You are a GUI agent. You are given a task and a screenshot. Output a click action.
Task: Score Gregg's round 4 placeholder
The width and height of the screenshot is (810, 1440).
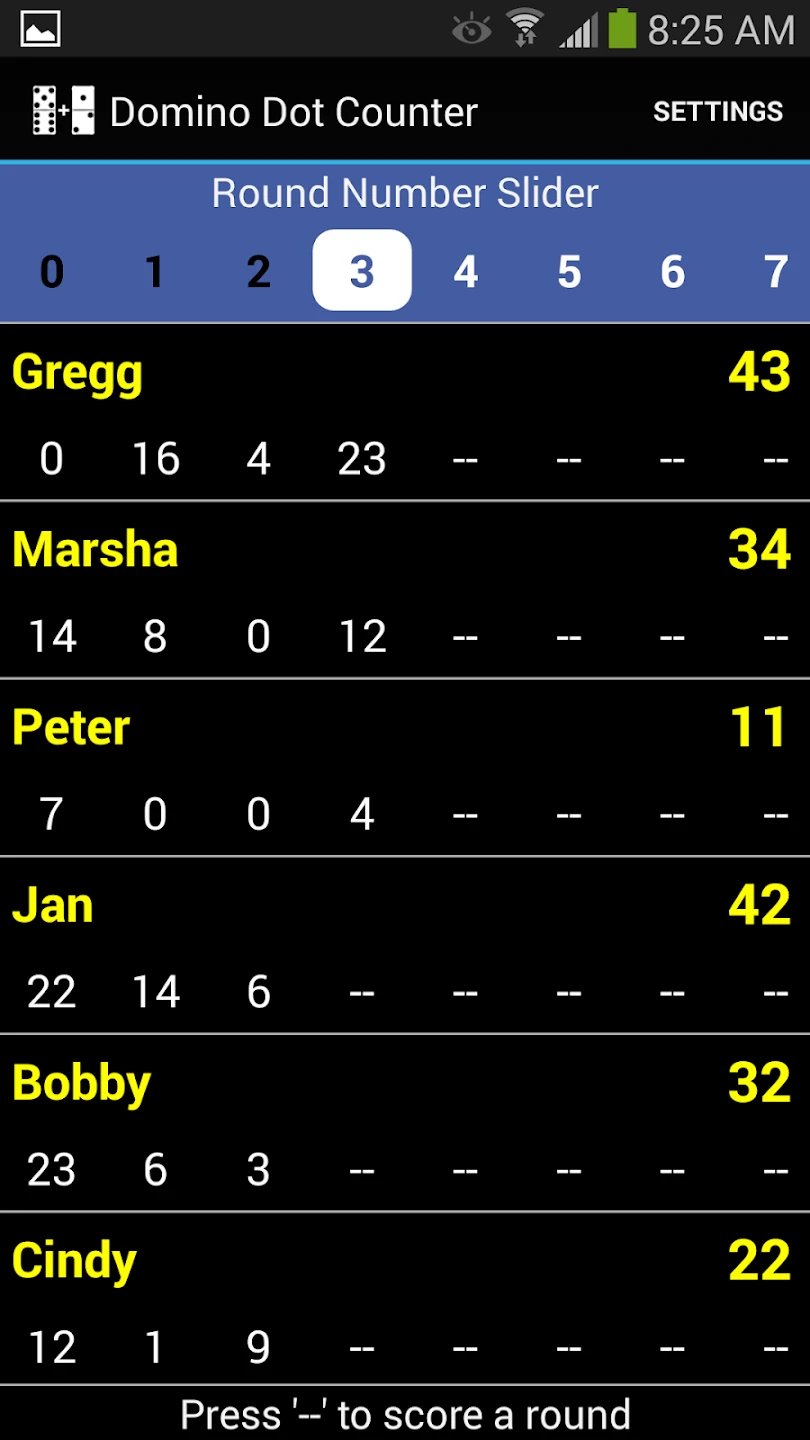point(465,459)
